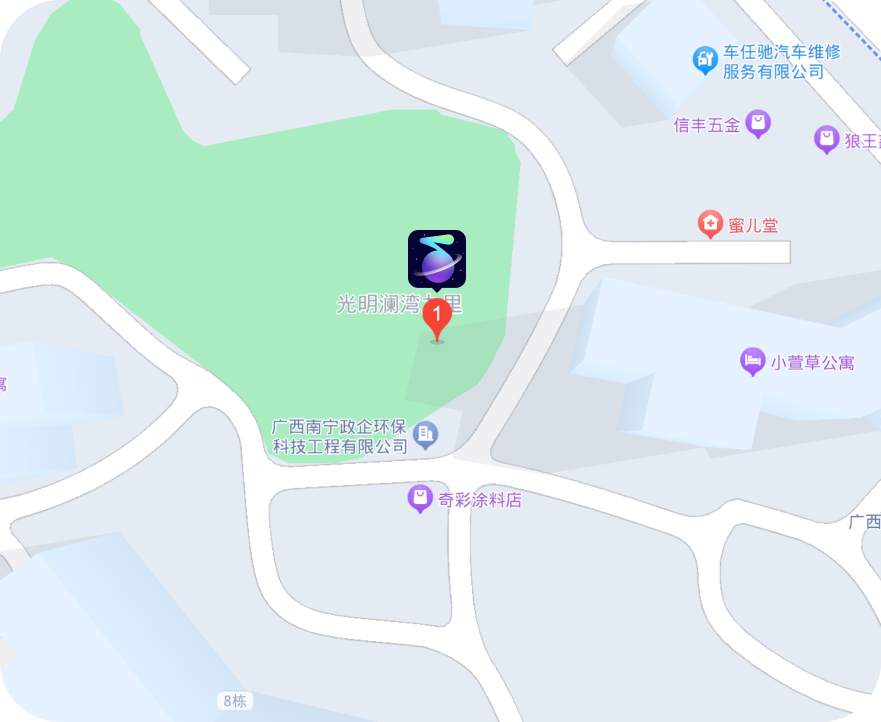Tap the 狼王 shop marker

[826, 140]
